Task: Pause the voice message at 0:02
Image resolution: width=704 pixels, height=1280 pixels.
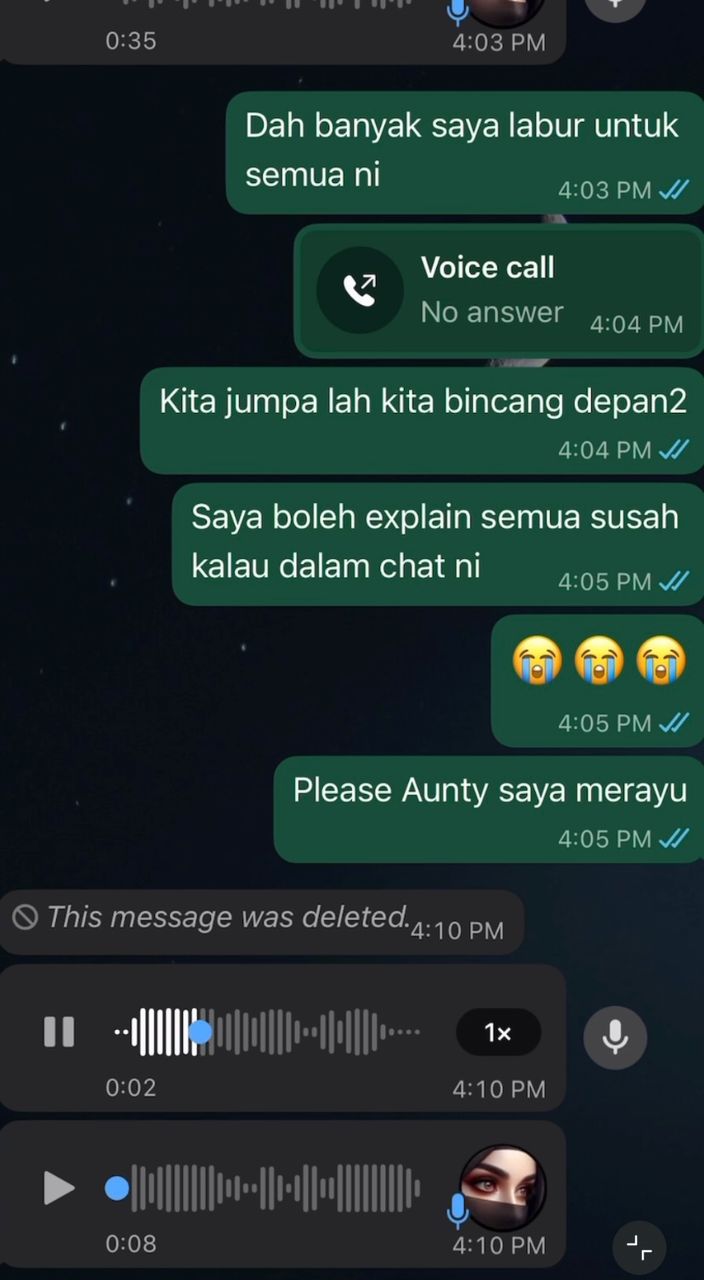Action: (59, 1032)
